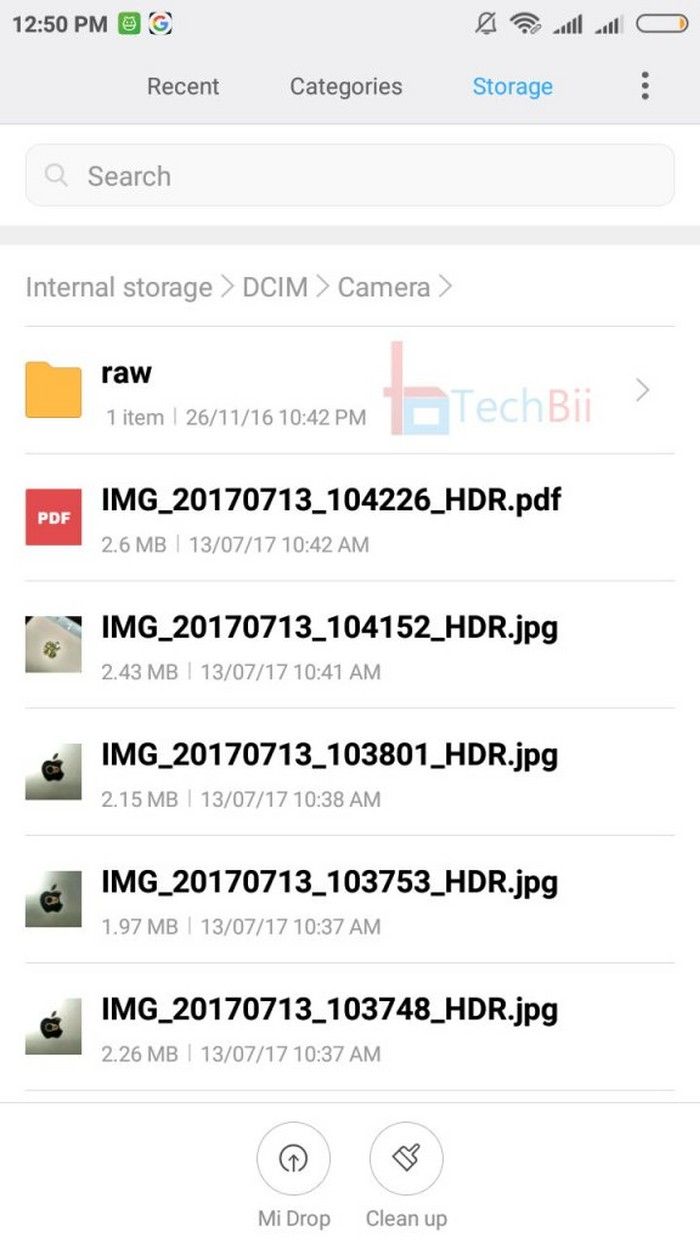Open IMG_20170713_104152_HDR.jpg image
This screenshot has width=700, height=1244.
(x=350, y=644)
